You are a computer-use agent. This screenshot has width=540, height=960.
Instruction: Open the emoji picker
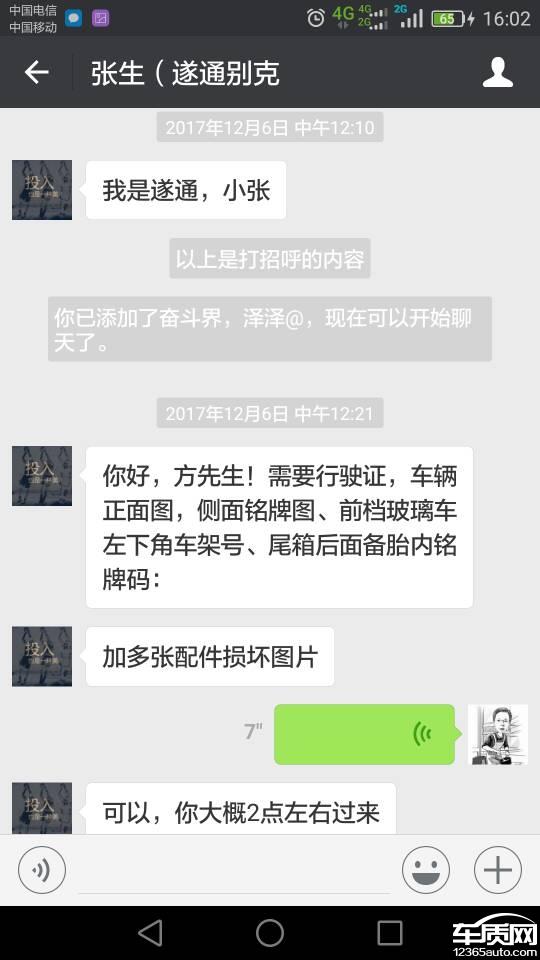click(426, 869)
